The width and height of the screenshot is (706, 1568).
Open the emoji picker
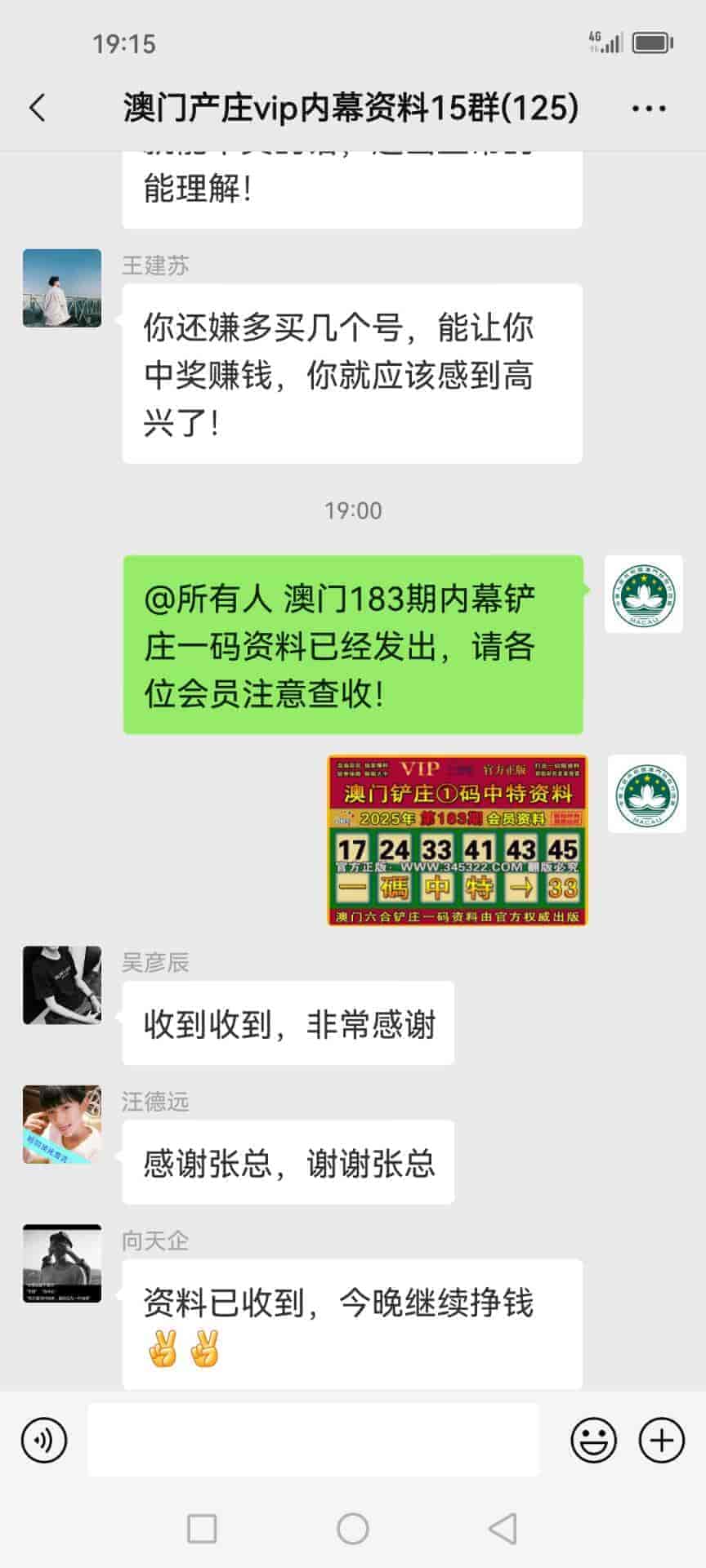pyautogui.click(x=593, y=1440)
